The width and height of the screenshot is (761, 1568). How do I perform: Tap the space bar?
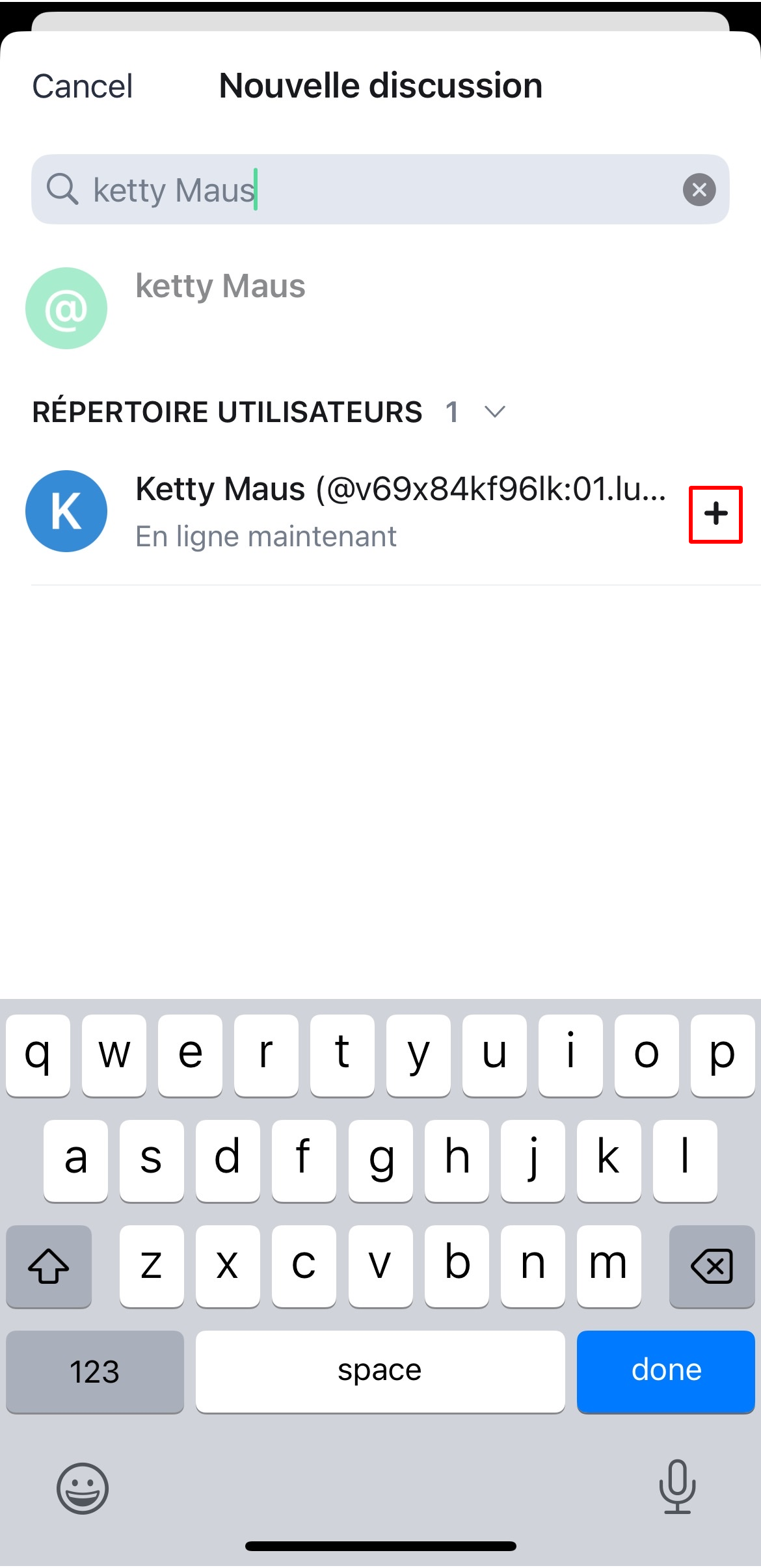[x=380, y=1371]
